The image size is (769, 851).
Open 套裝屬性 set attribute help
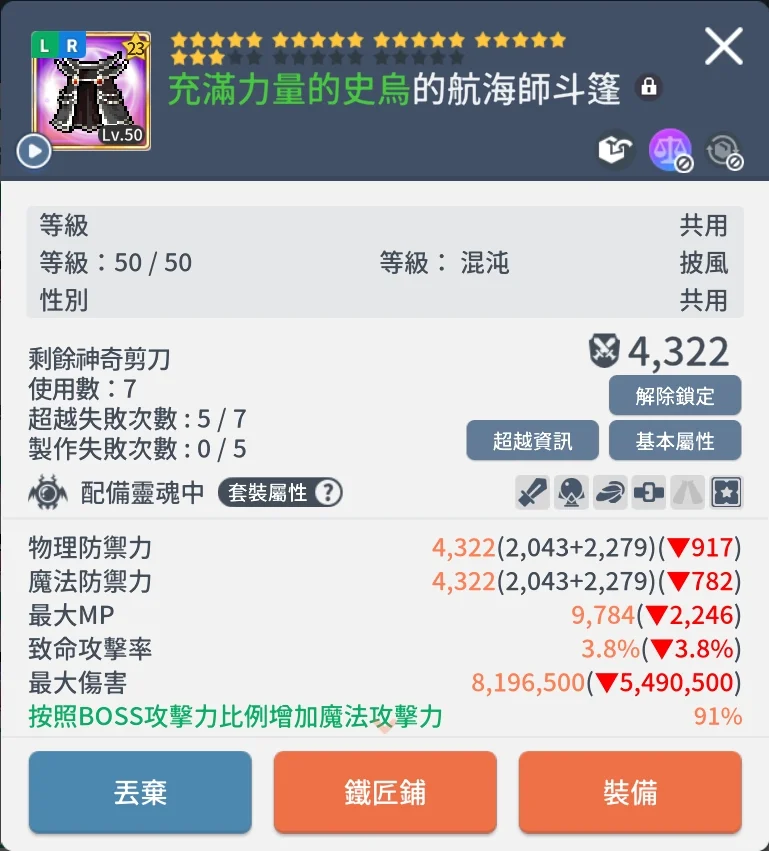(280, 492)
